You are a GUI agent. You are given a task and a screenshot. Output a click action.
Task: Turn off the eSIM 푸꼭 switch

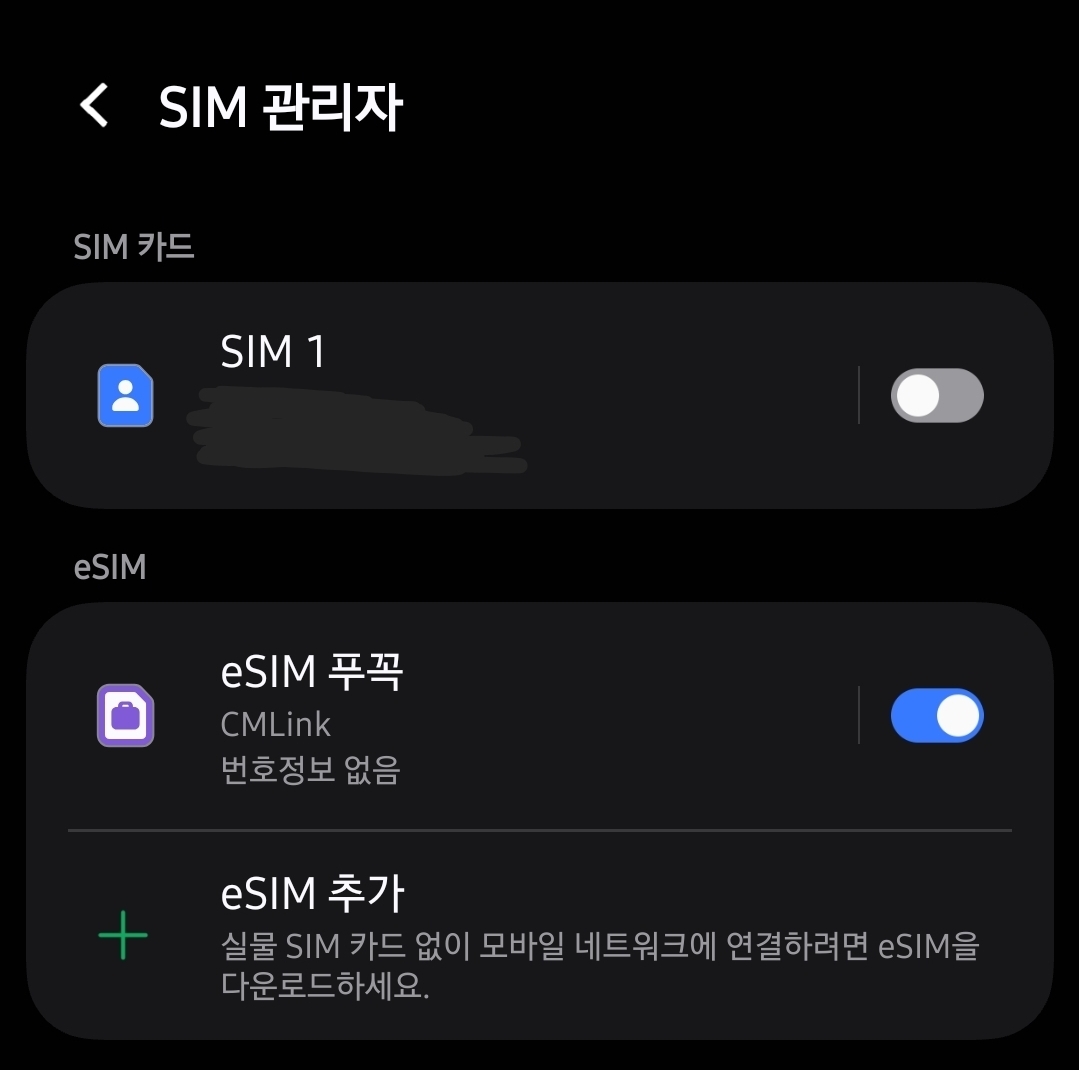936,716
